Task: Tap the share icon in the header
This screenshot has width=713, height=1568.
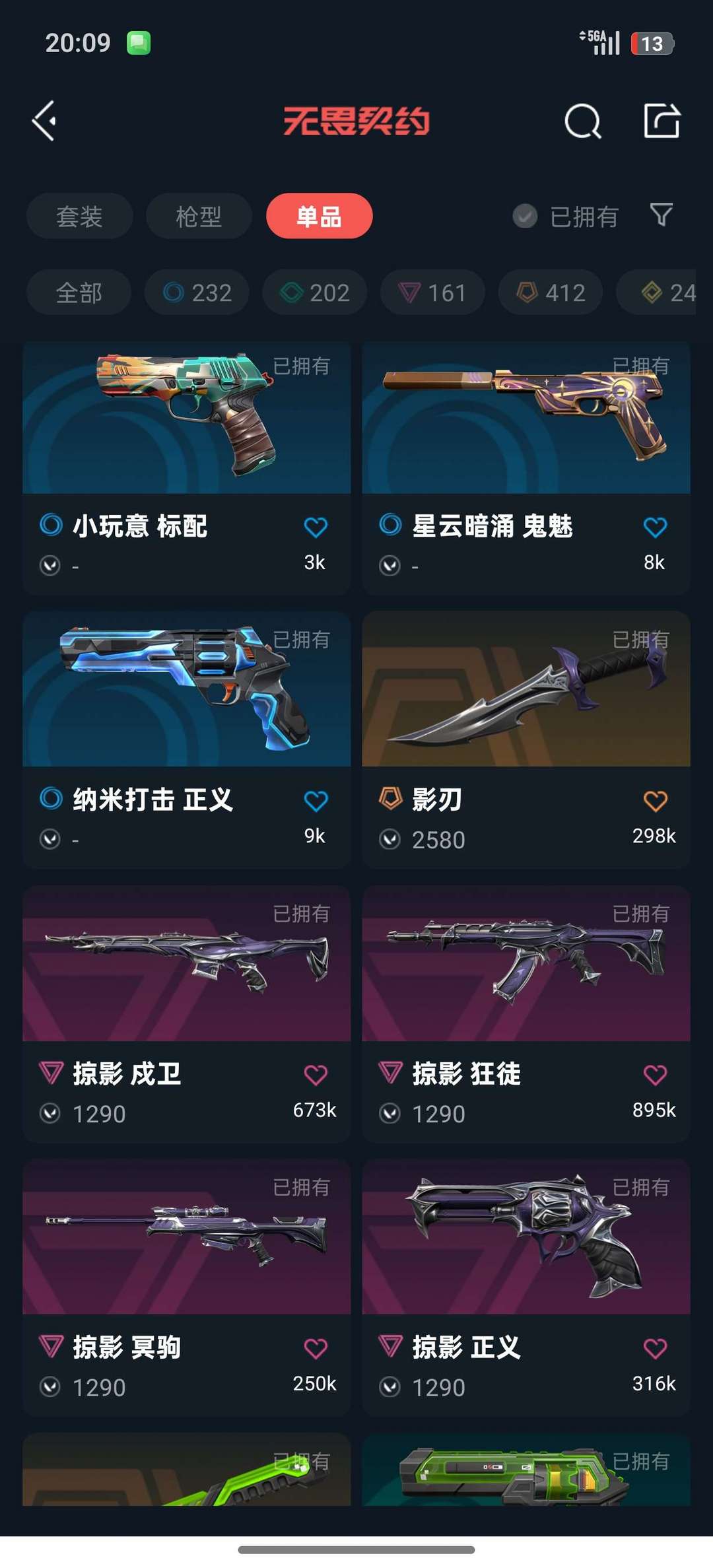Action: pyautogui.click(x=662, y=120)
